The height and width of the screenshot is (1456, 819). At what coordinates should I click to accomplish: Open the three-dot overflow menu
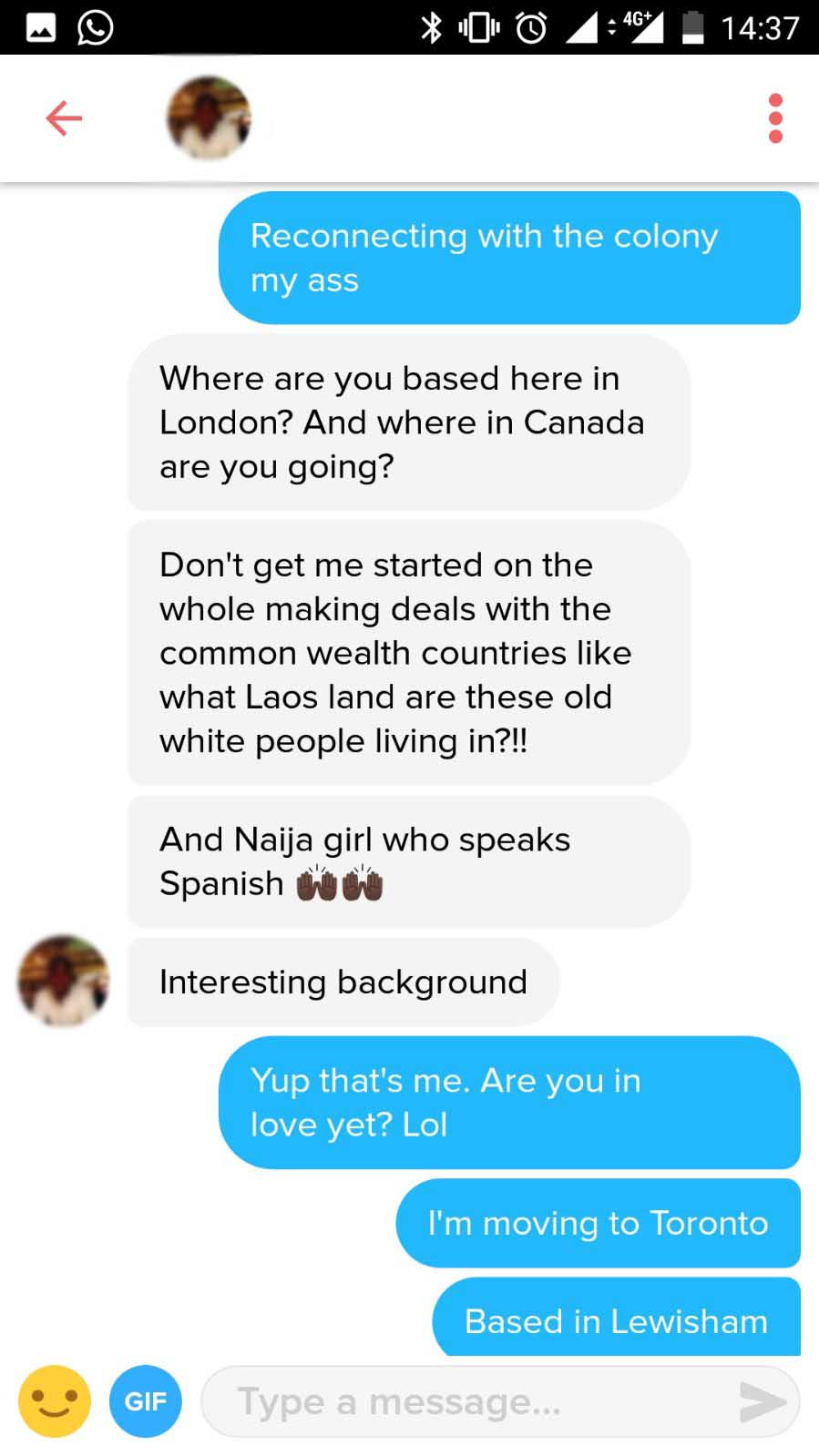click(x=775, y=118)
